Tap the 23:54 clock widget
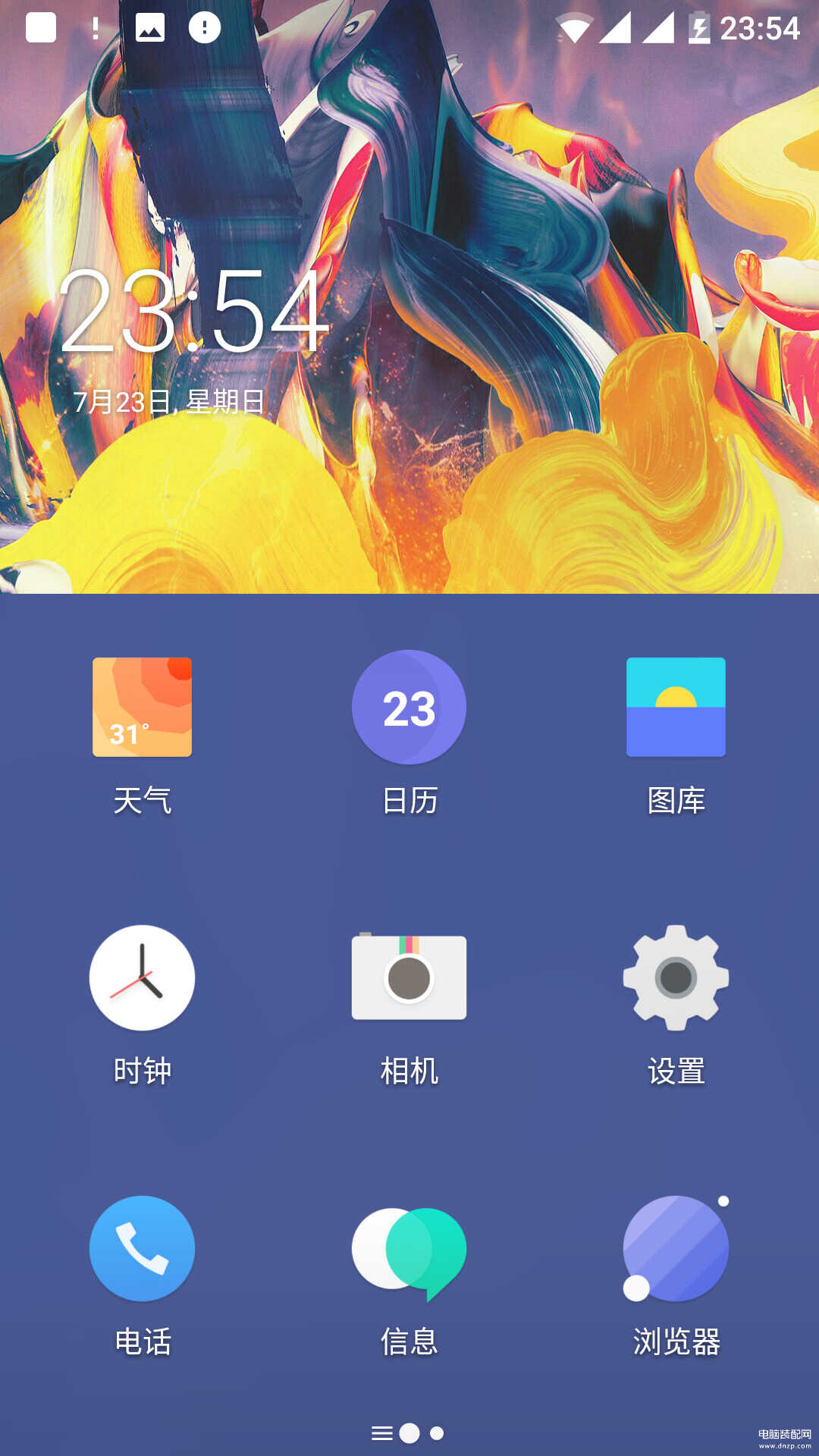 point(194,311)
